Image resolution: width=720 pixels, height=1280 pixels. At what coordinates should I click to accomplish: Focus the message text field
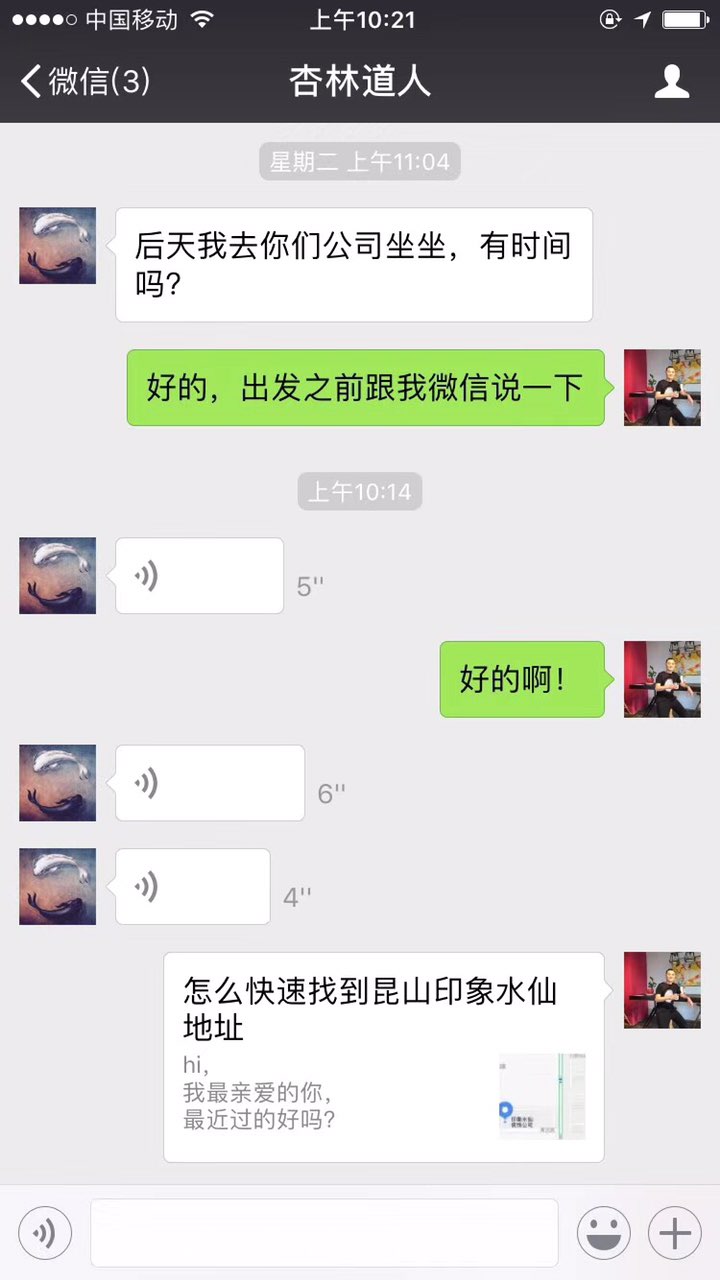click(324, 1233)
